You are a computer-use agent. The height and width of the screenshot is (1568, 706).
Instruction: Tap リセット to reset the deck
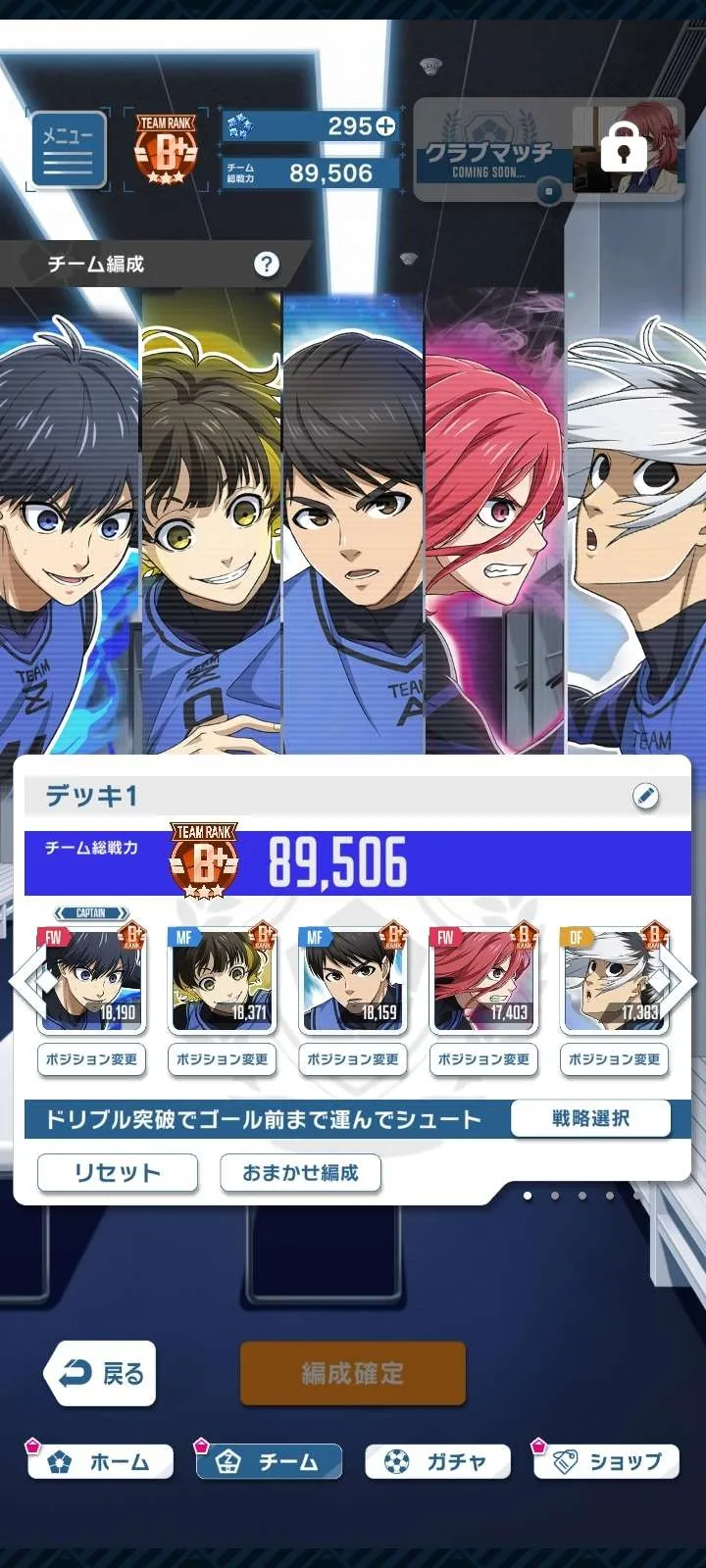[117, 1172]
